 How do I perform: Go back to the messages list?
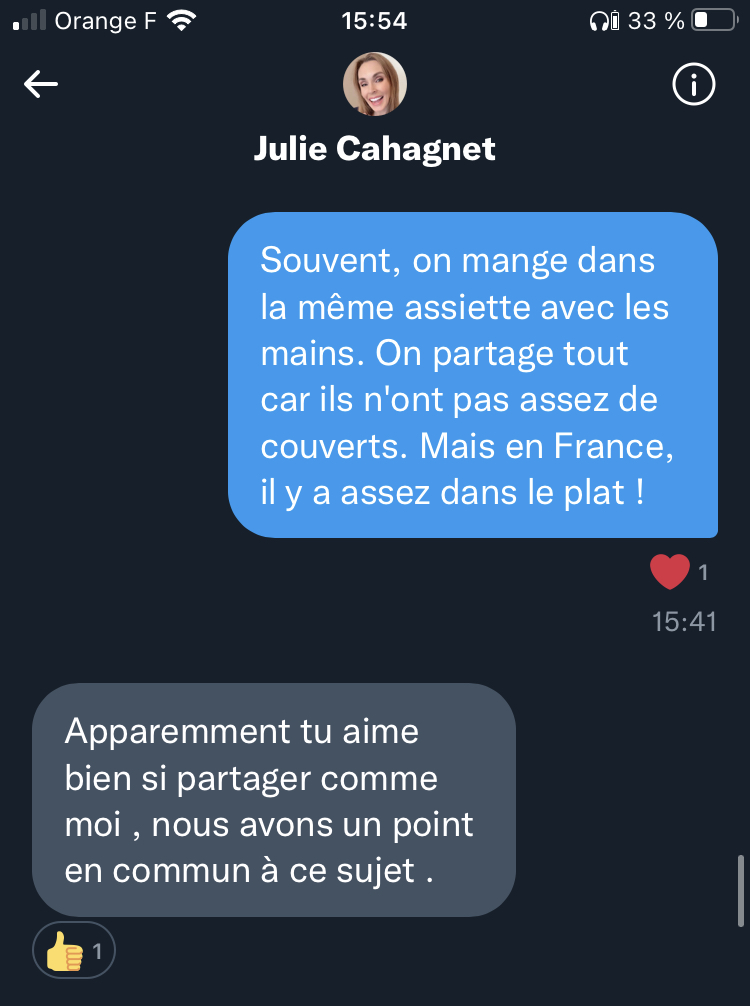click(41, 85)
